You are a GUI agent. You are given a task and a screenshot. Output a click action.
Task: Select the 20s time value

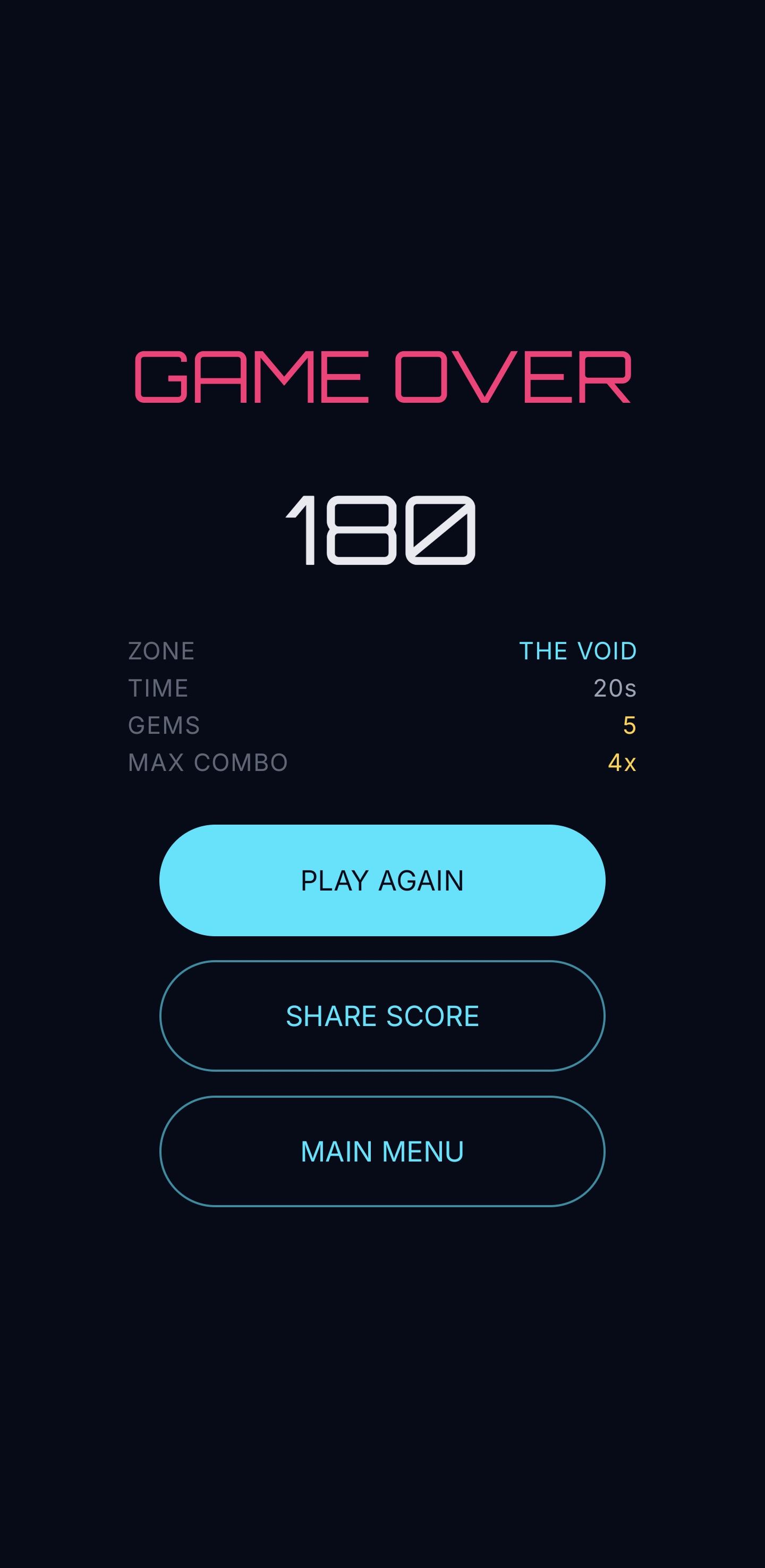pos(616,688)
